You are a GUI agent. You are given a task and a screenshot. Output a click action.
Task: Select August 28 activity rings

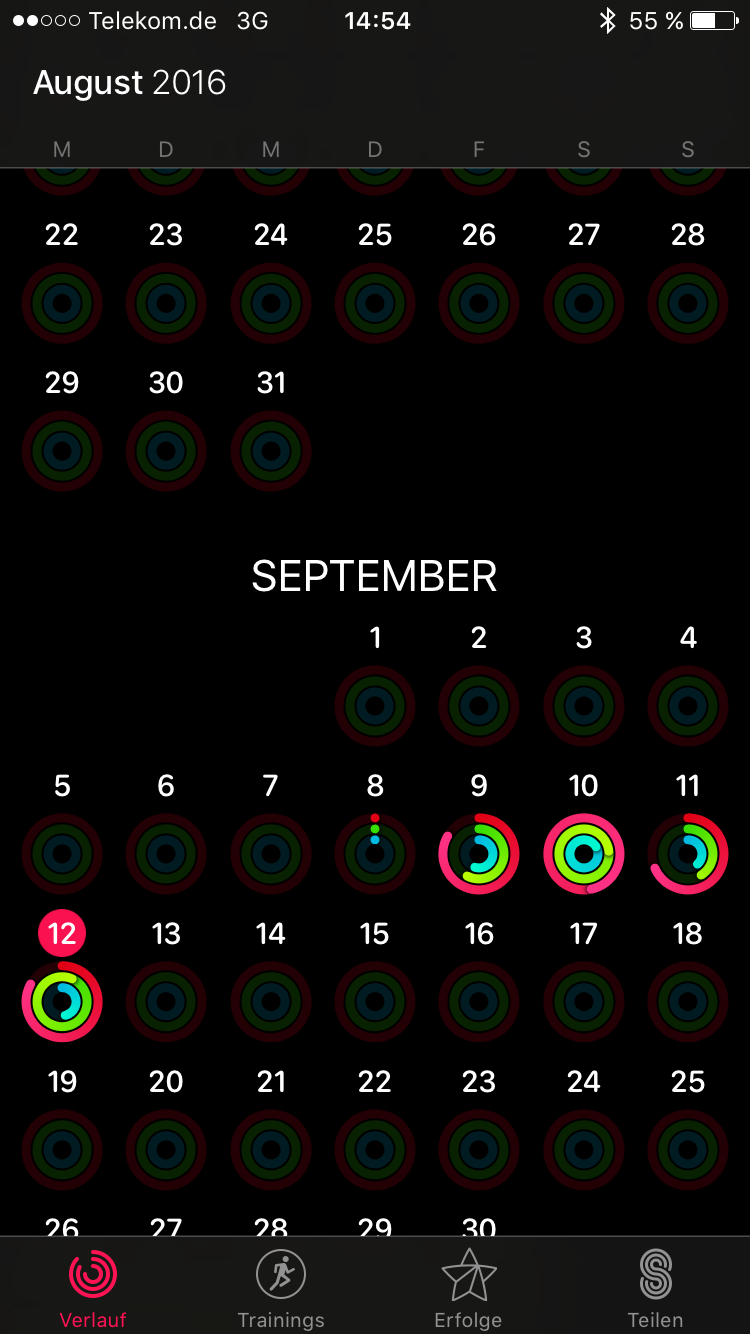tap(688, 303)
